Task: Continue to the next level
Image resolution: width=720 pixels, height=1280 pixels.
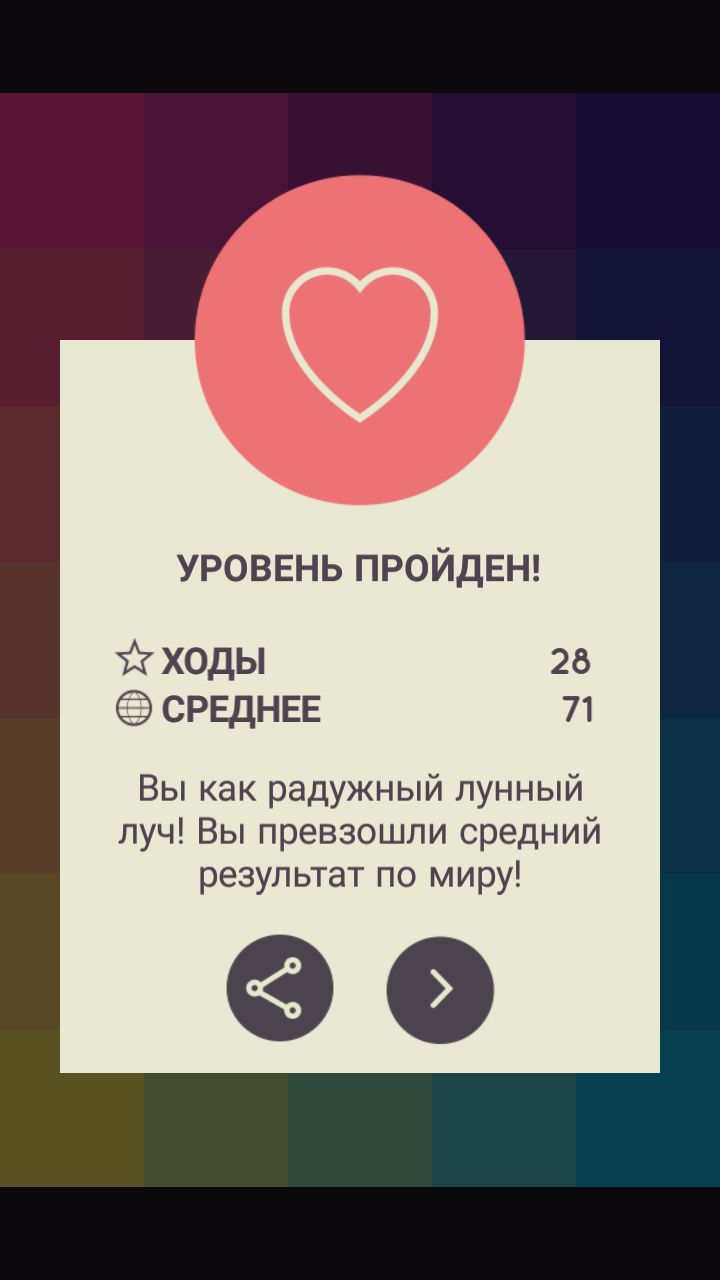Action: tap(440, 989)
